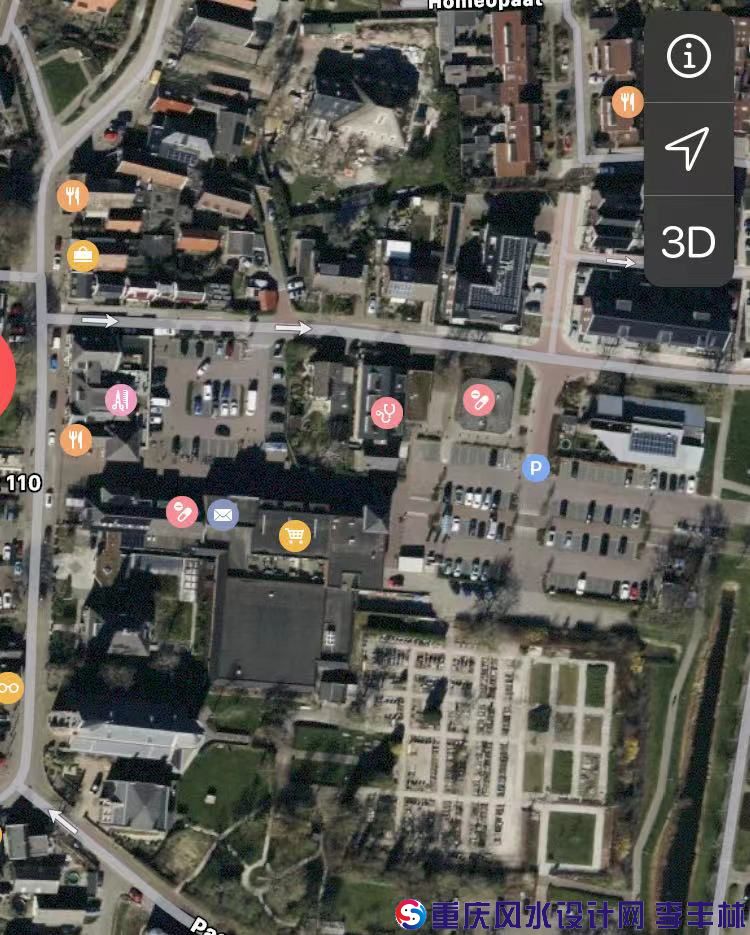750x935 pixels.
Task: Select the hair salon scissors marker
Action: pyautogui.click(x=121, y=400)
